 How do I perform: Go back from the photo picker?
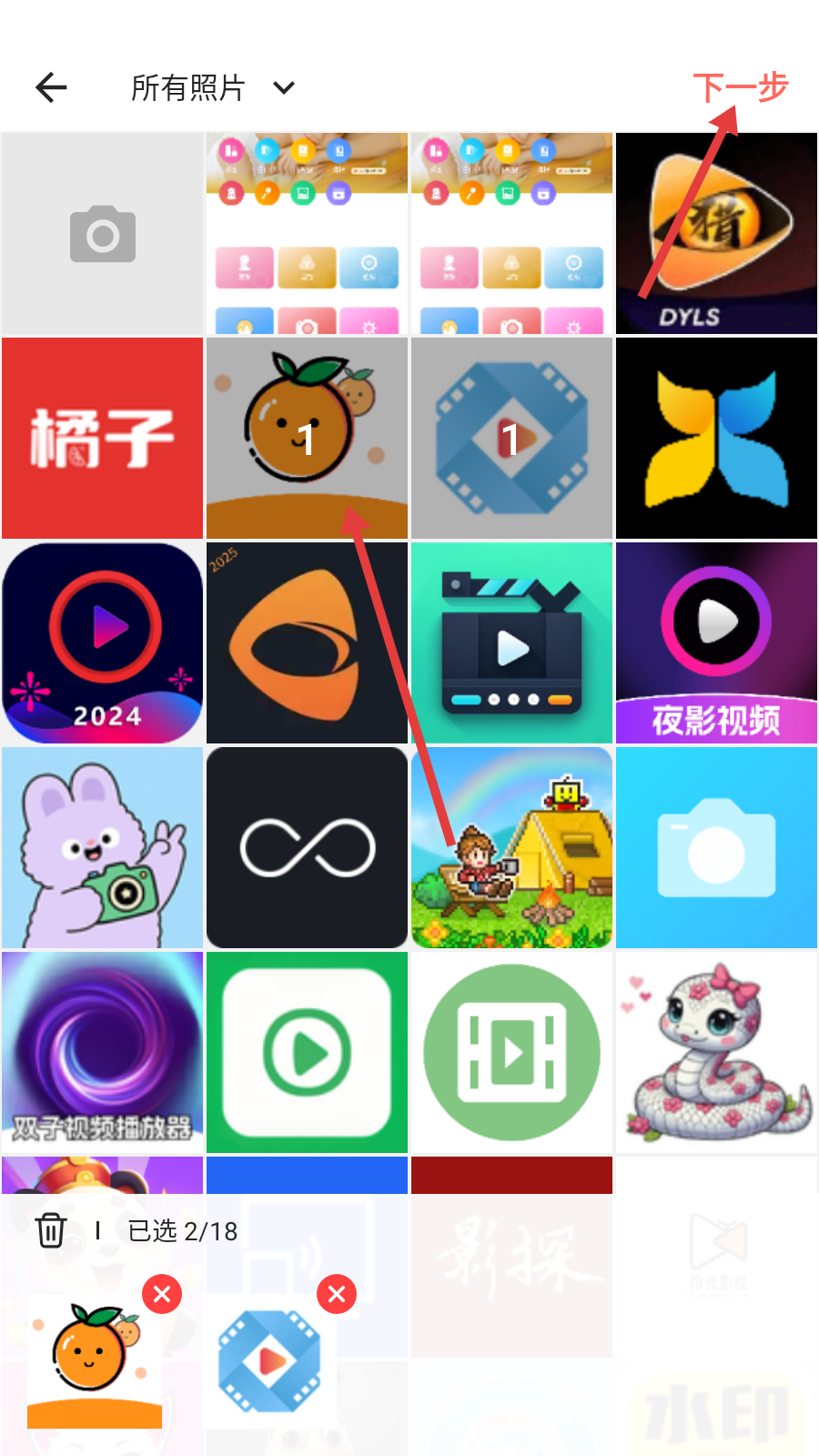[52, 87]
